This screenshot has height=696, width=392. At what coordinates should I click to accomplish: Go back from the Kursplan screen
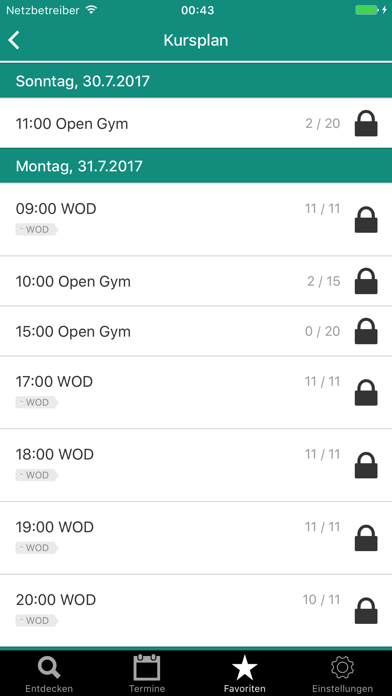click(14, 40)
